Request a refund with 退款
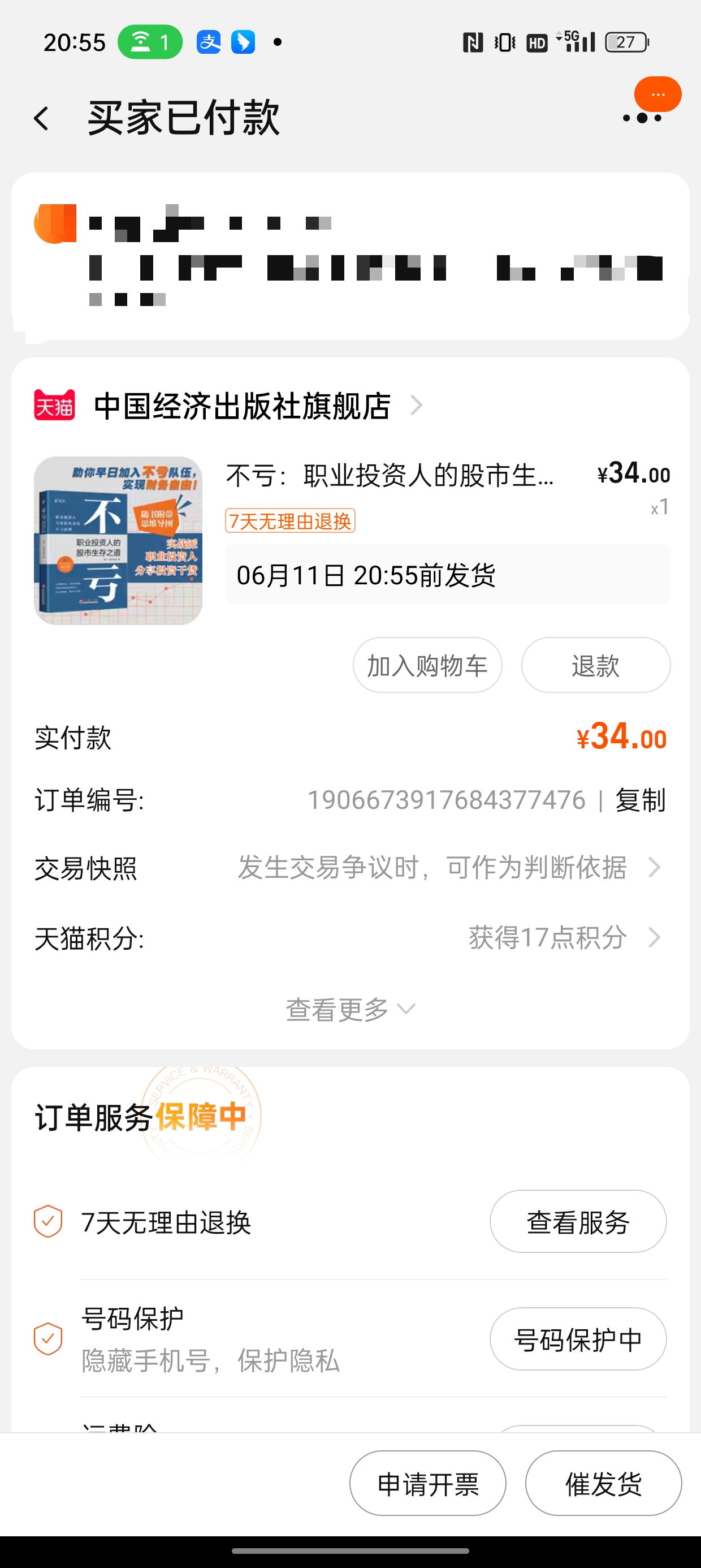 point(595,665)
